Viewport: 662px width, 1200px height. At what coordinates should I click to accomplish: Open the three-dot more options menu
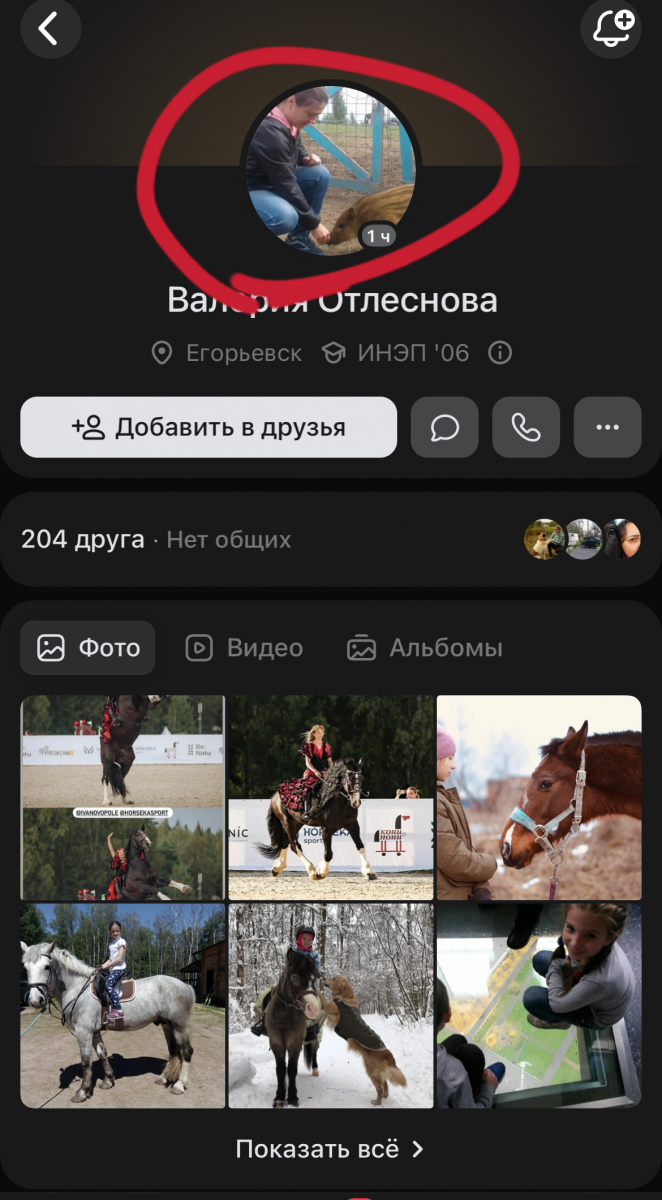607,427
